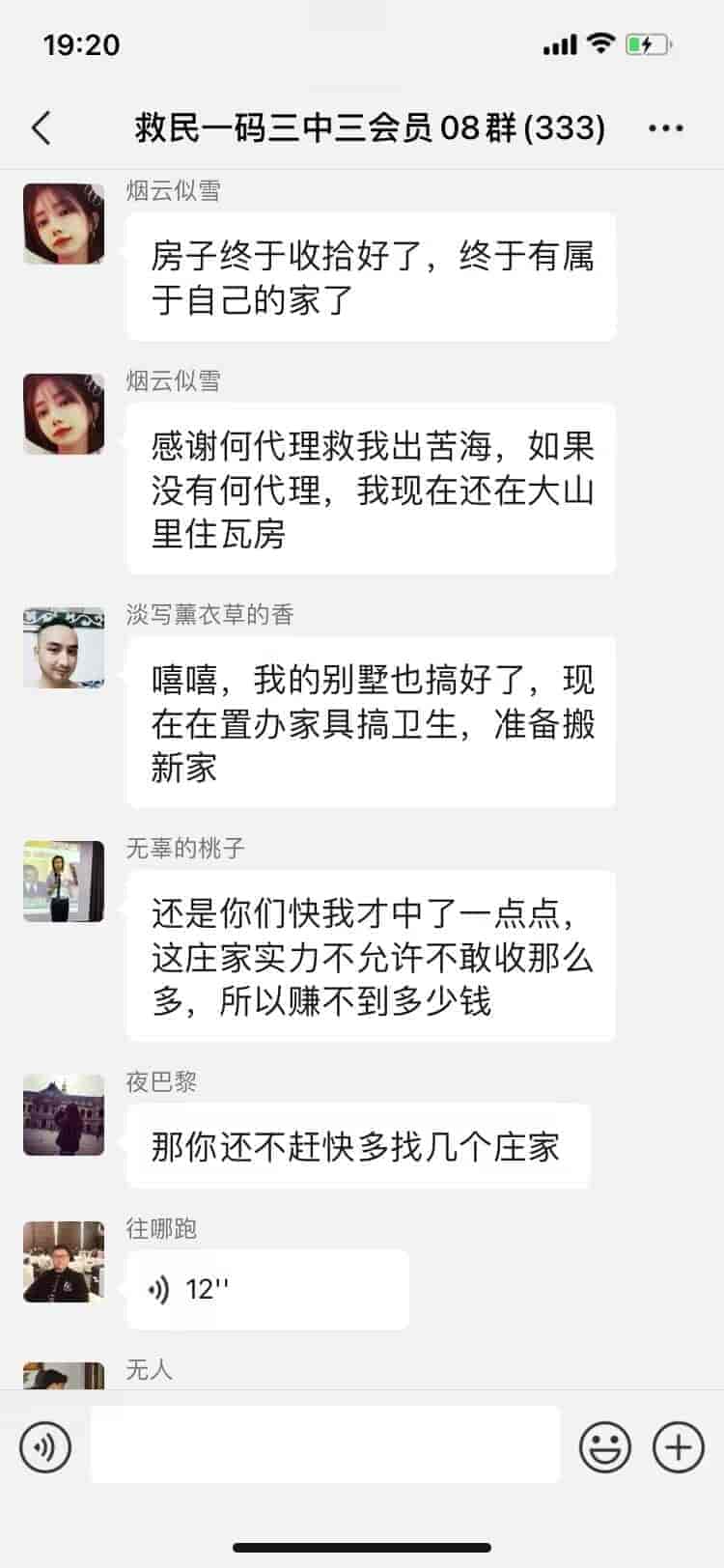This screenshot has height=1568, width=724.
Task: Open the emoji picker
Action: (605, 1447)
